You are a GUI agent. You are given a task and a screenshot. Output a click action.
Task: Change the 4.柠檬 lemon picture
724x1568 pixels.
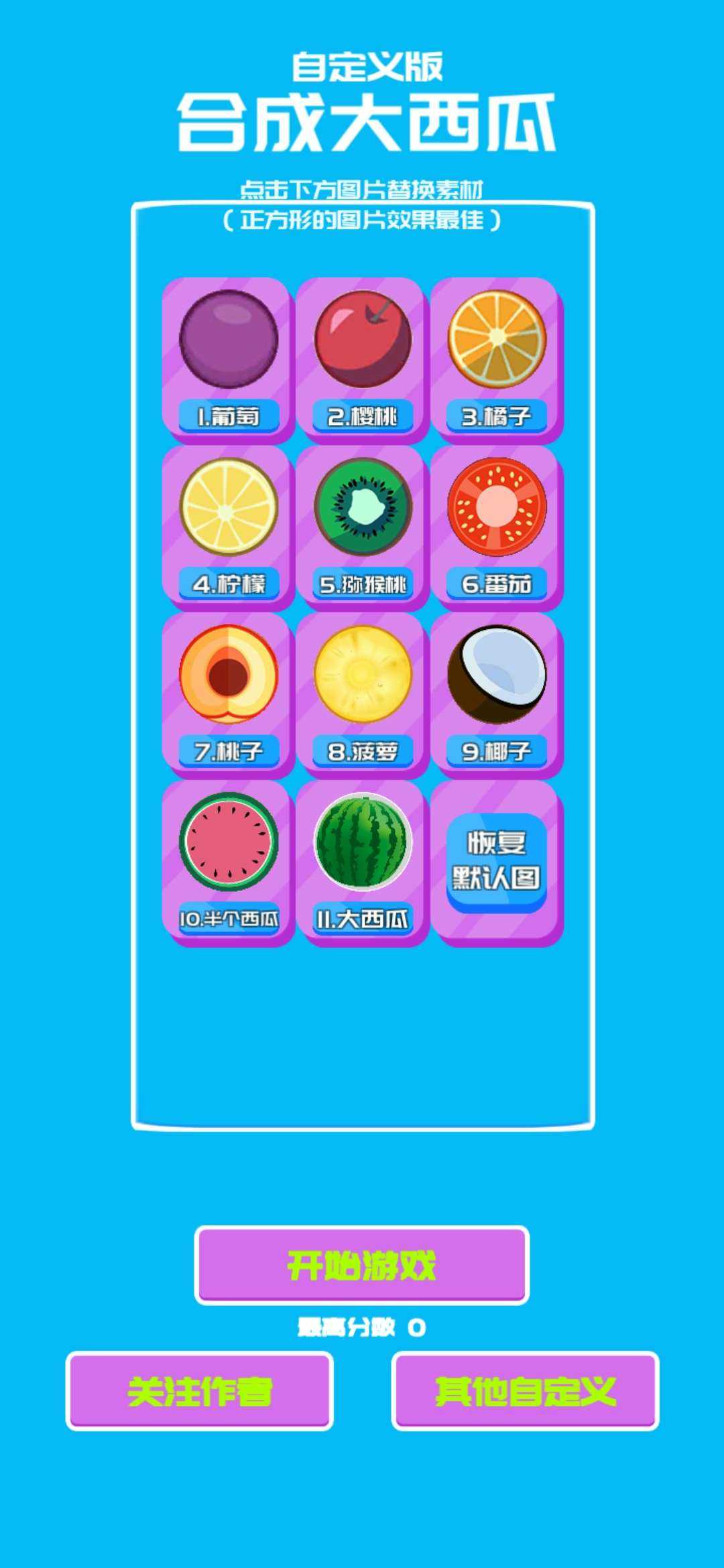coord(229,527)
